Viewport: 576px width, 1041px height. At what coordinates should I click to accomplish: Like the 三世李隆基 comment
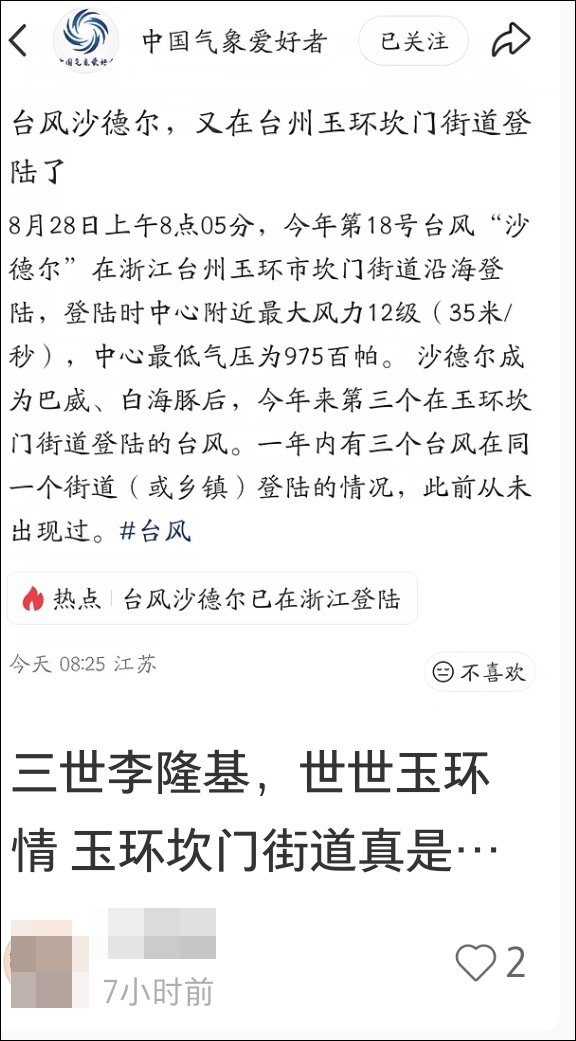tap(476, 962)
